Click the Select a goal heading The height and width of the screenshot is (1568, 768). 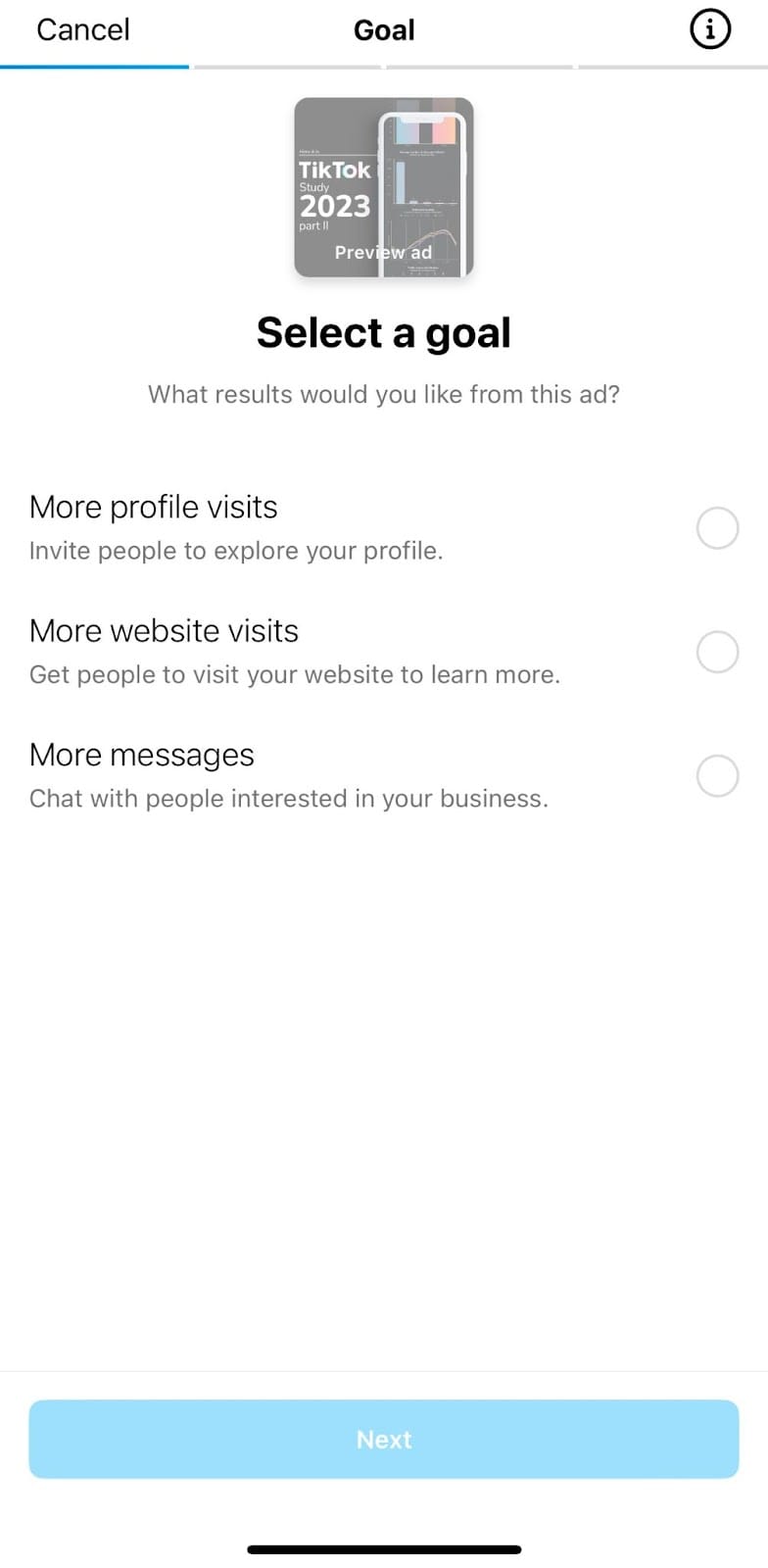384,332
